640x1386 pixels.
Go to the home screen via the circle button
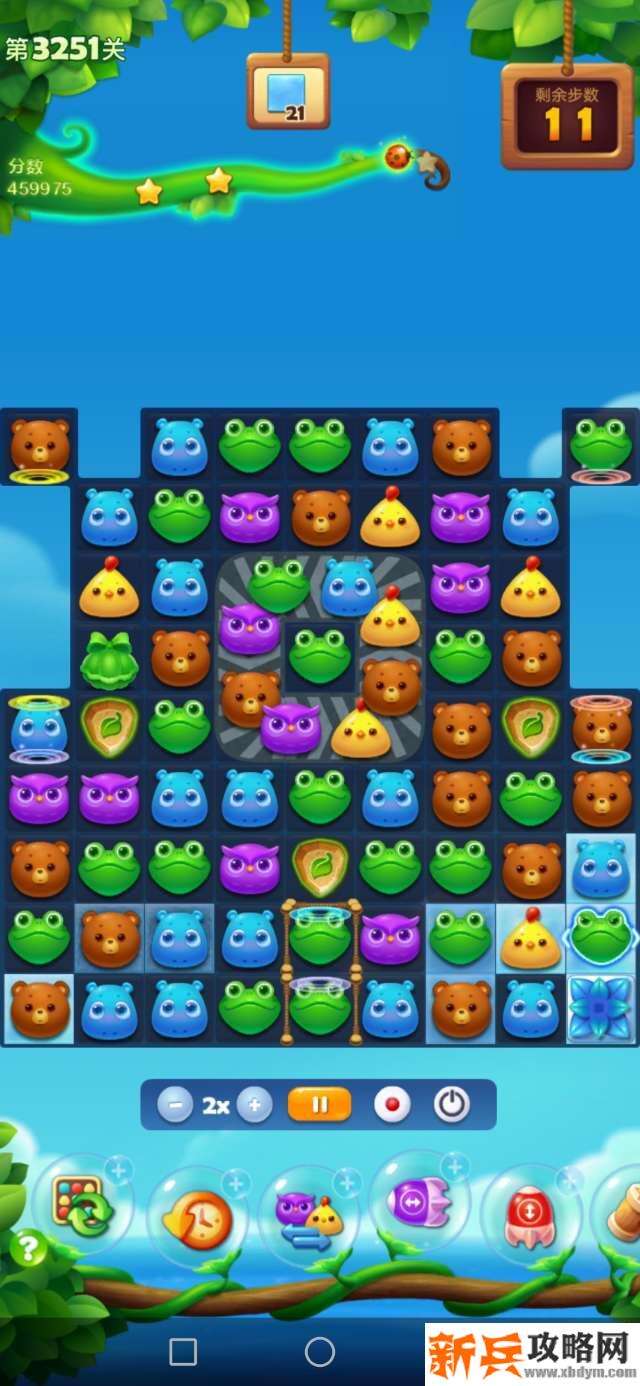pyautogui.click(x=320, y=1352)
